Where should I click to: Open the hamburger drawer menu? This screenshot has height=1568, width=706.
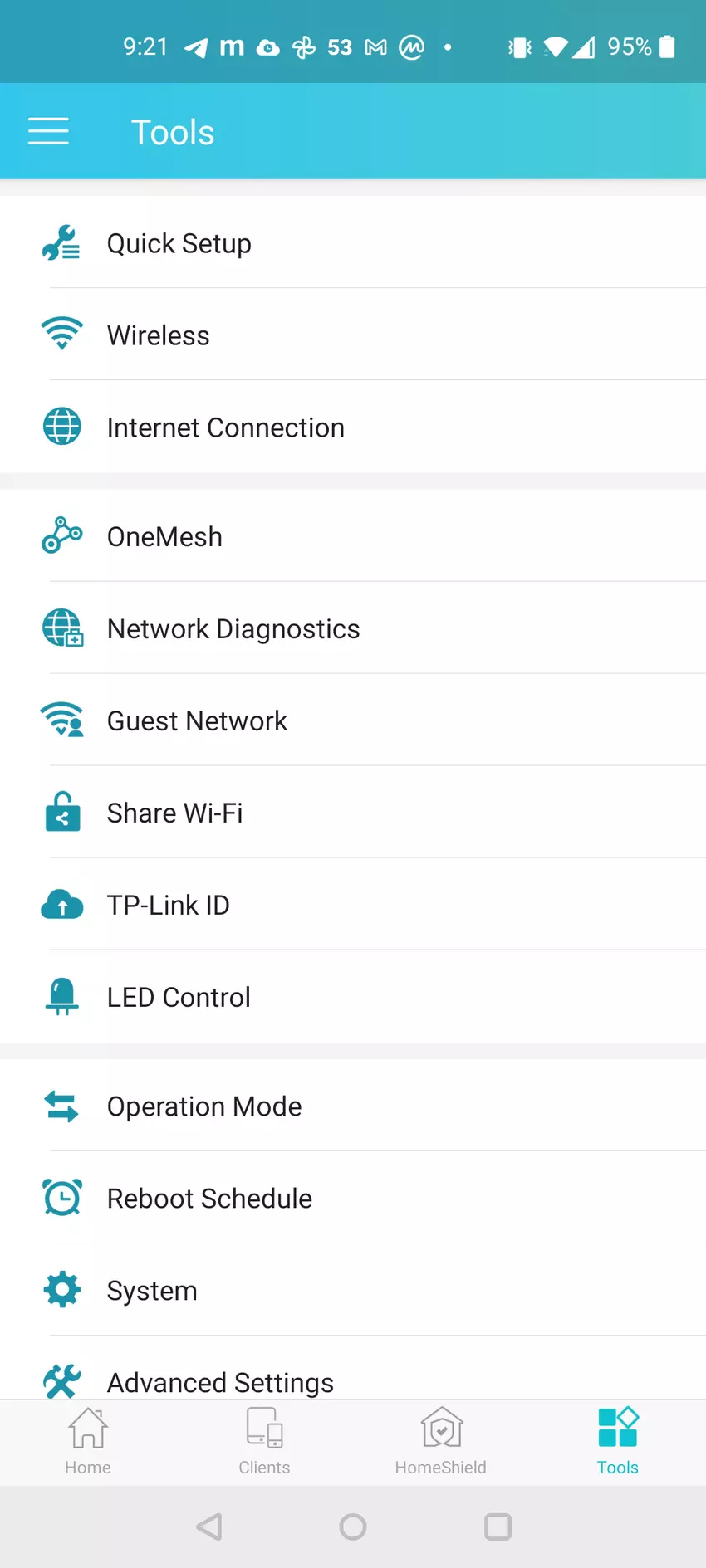tap(48, 131)
